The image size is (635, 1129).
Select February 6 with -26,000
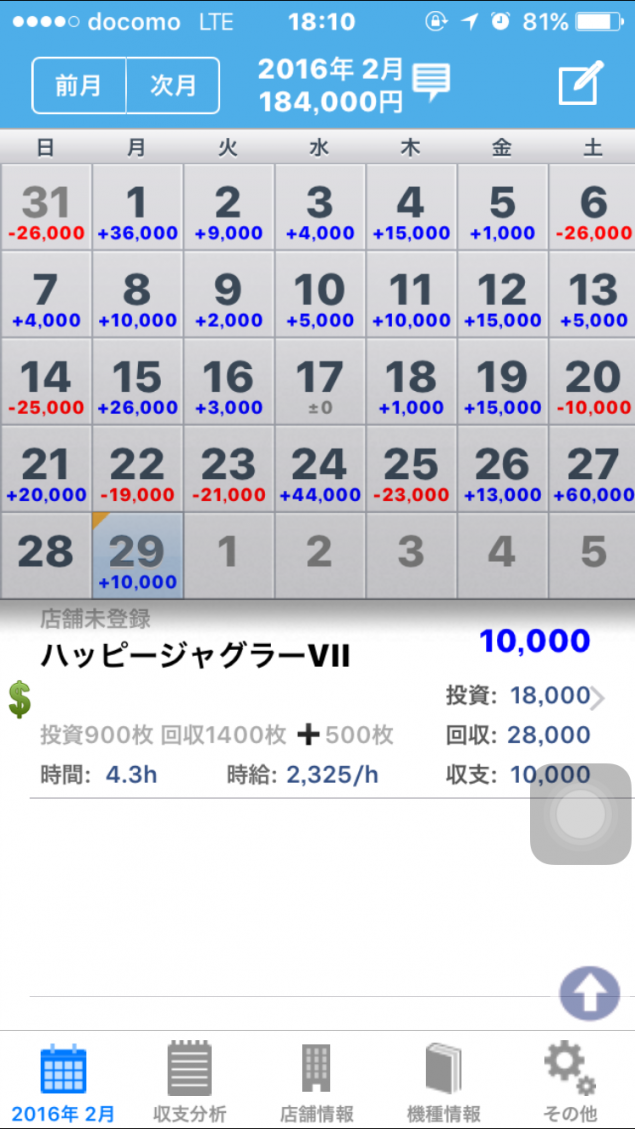pyautogui.click(x=592, y=208)
